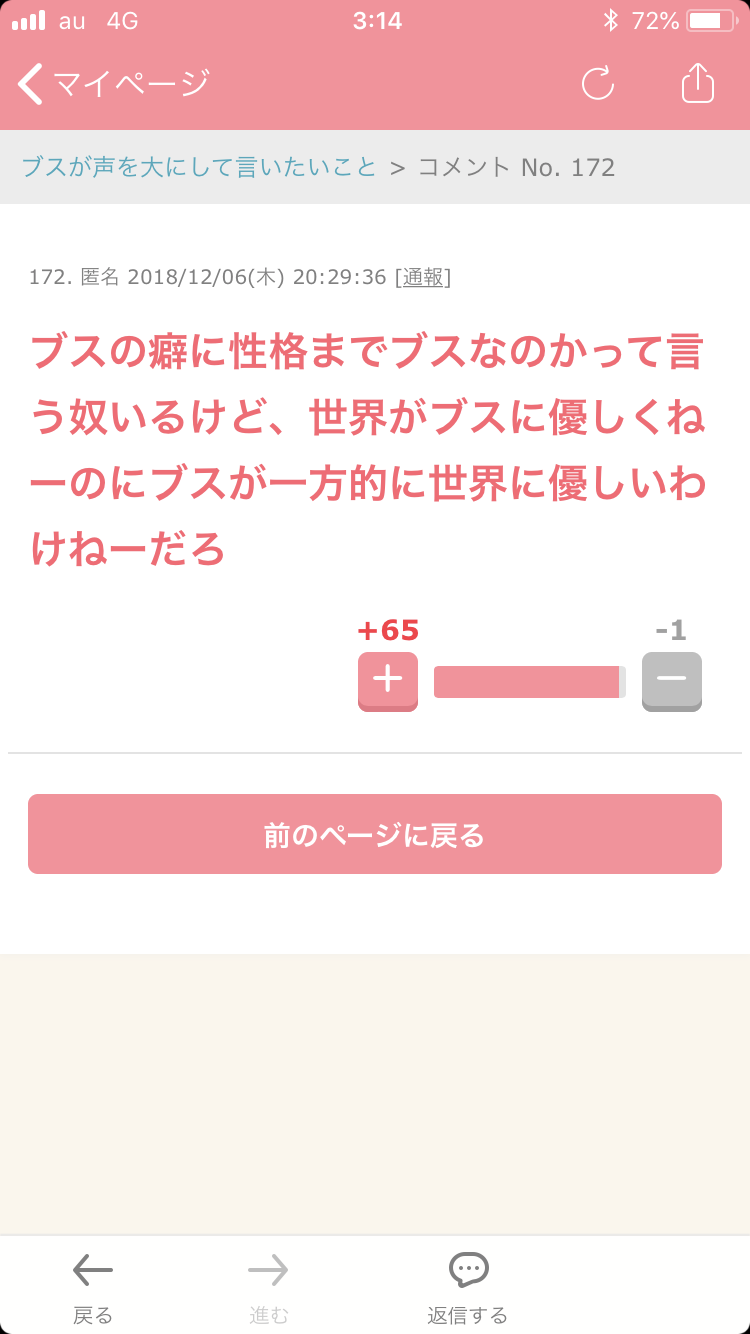
Task: Reply using 返信する
Action: (x=468, y=1288)
